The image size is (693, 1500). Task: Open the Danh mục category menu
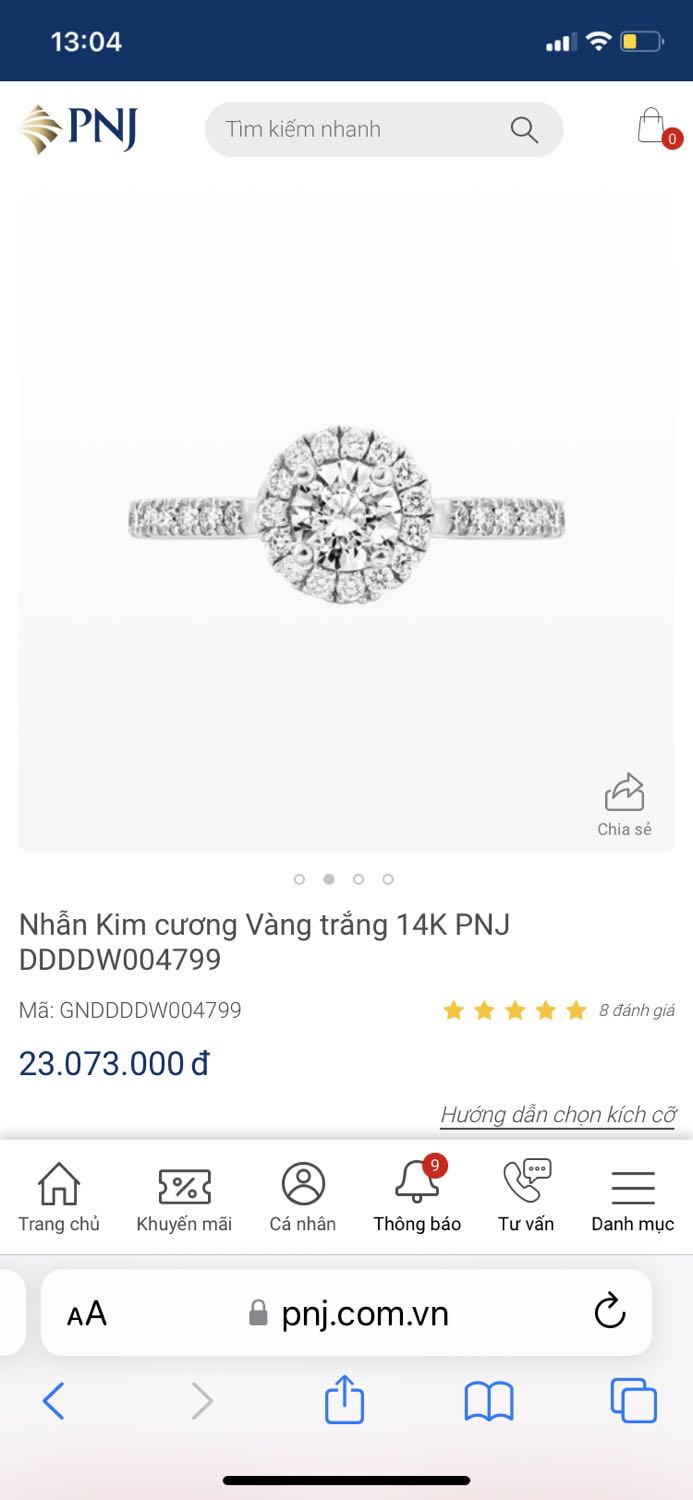(x=632, y=1197)
